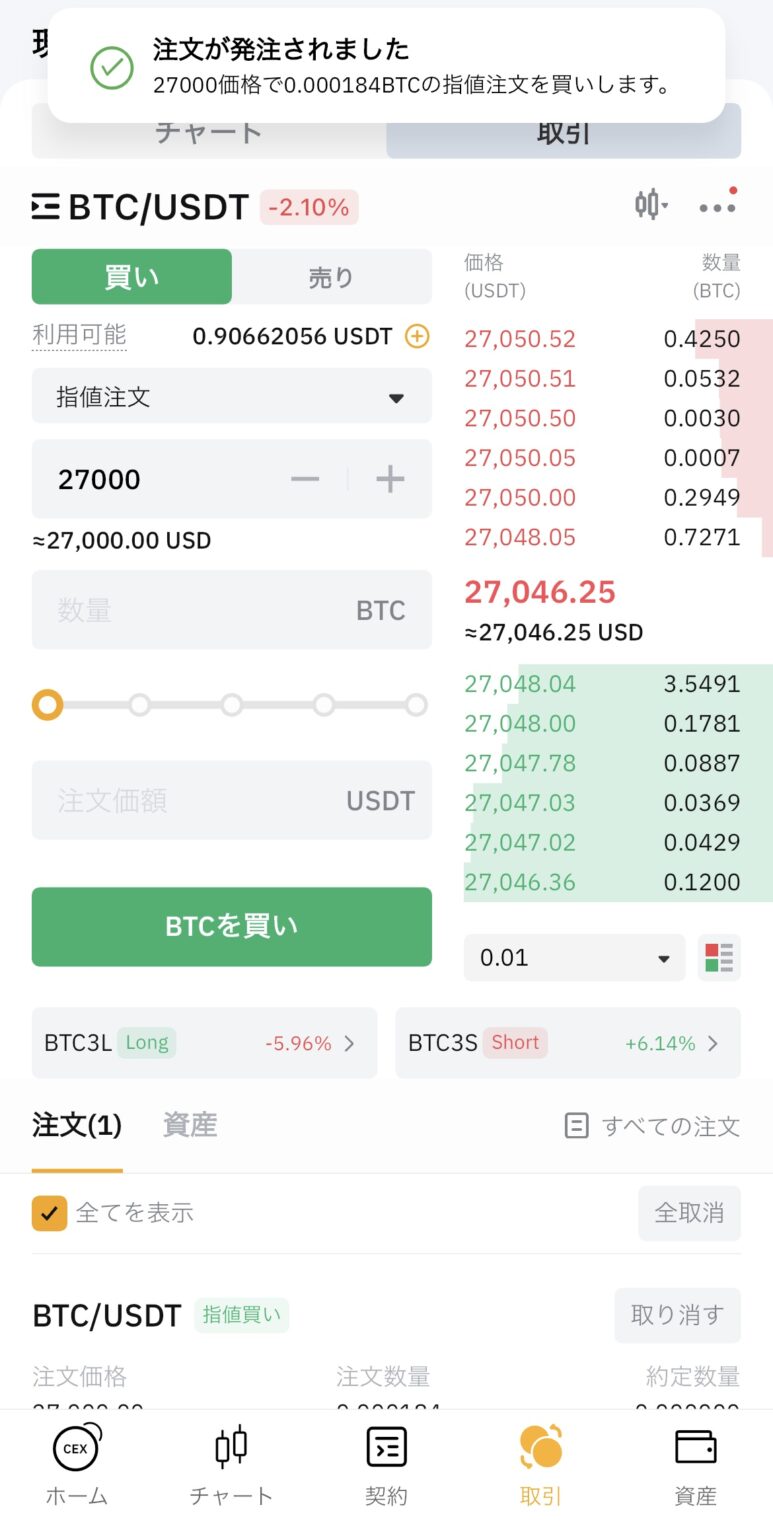Switch to the チャート tab
The height and width of the screenshot is (1536, 773).
click(208, 131)
